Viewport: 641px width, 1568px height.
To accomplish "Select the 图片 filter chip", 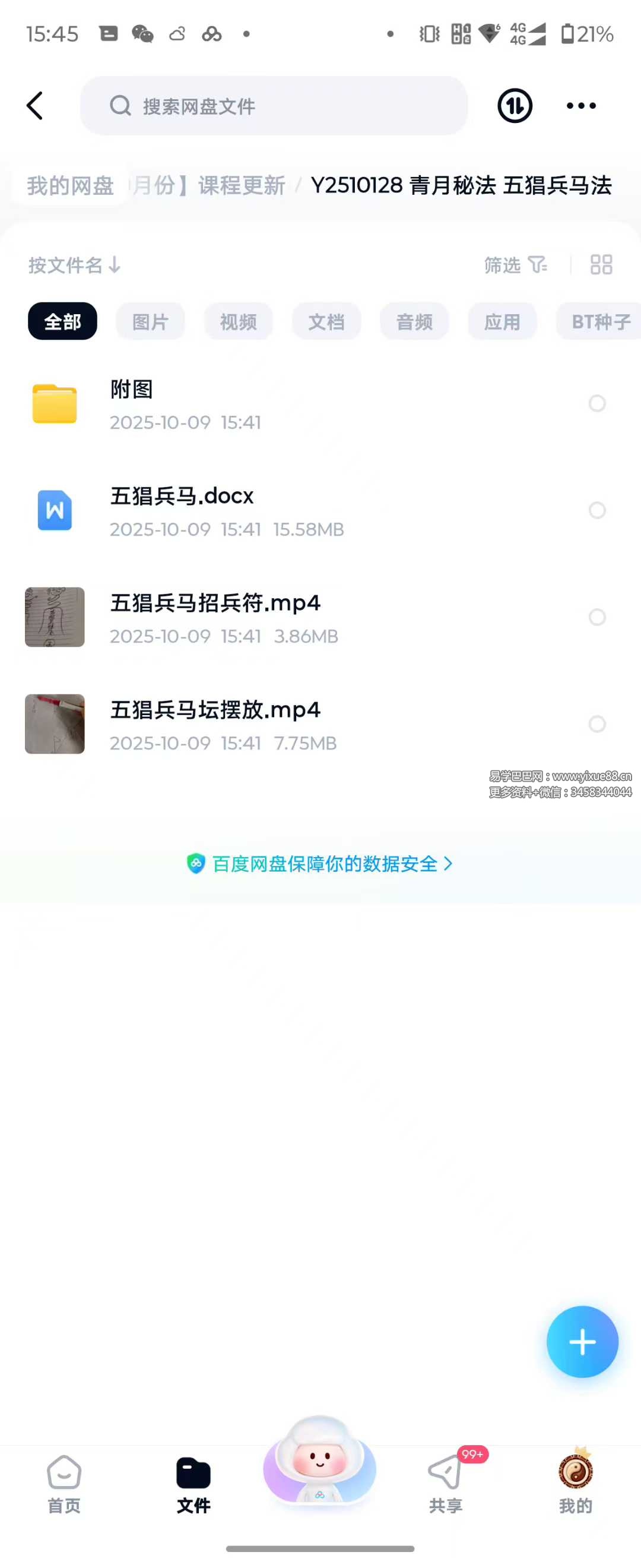I will 150,321.
